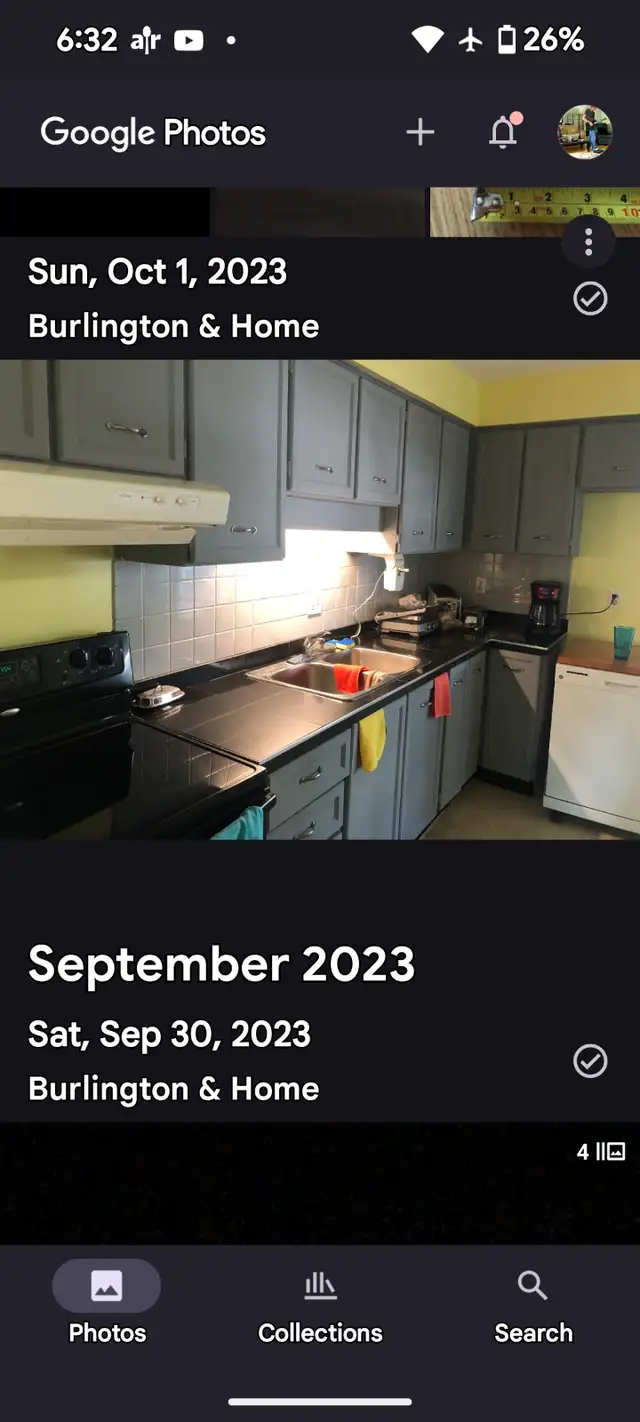Image resolution: width=640 pixels, height=1422 pixels.
Task: Open the measuring tape photo
Action: (x=535, y=212)
